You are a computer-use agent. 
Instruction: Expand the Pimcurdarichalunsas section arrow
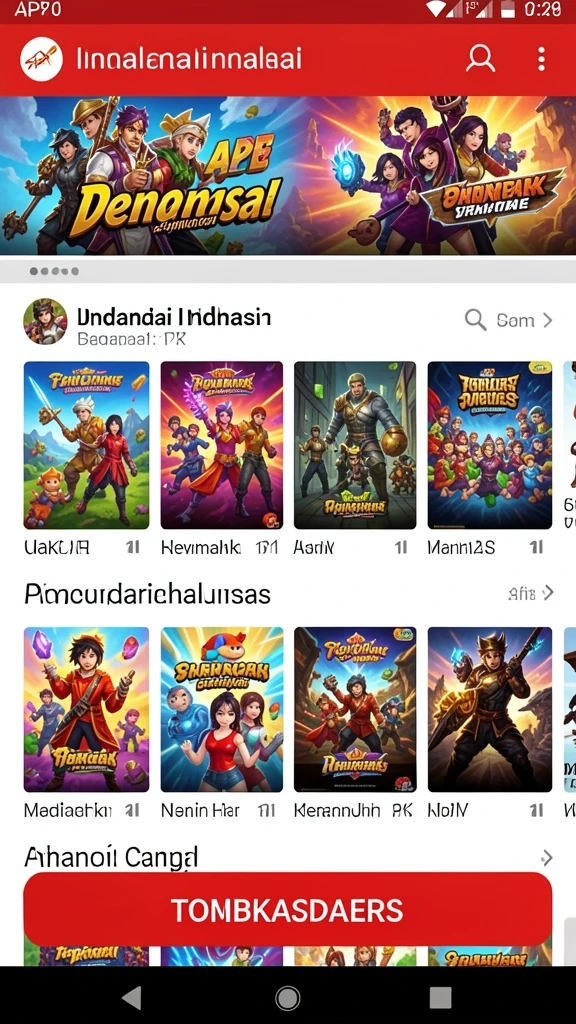[548, 593]
